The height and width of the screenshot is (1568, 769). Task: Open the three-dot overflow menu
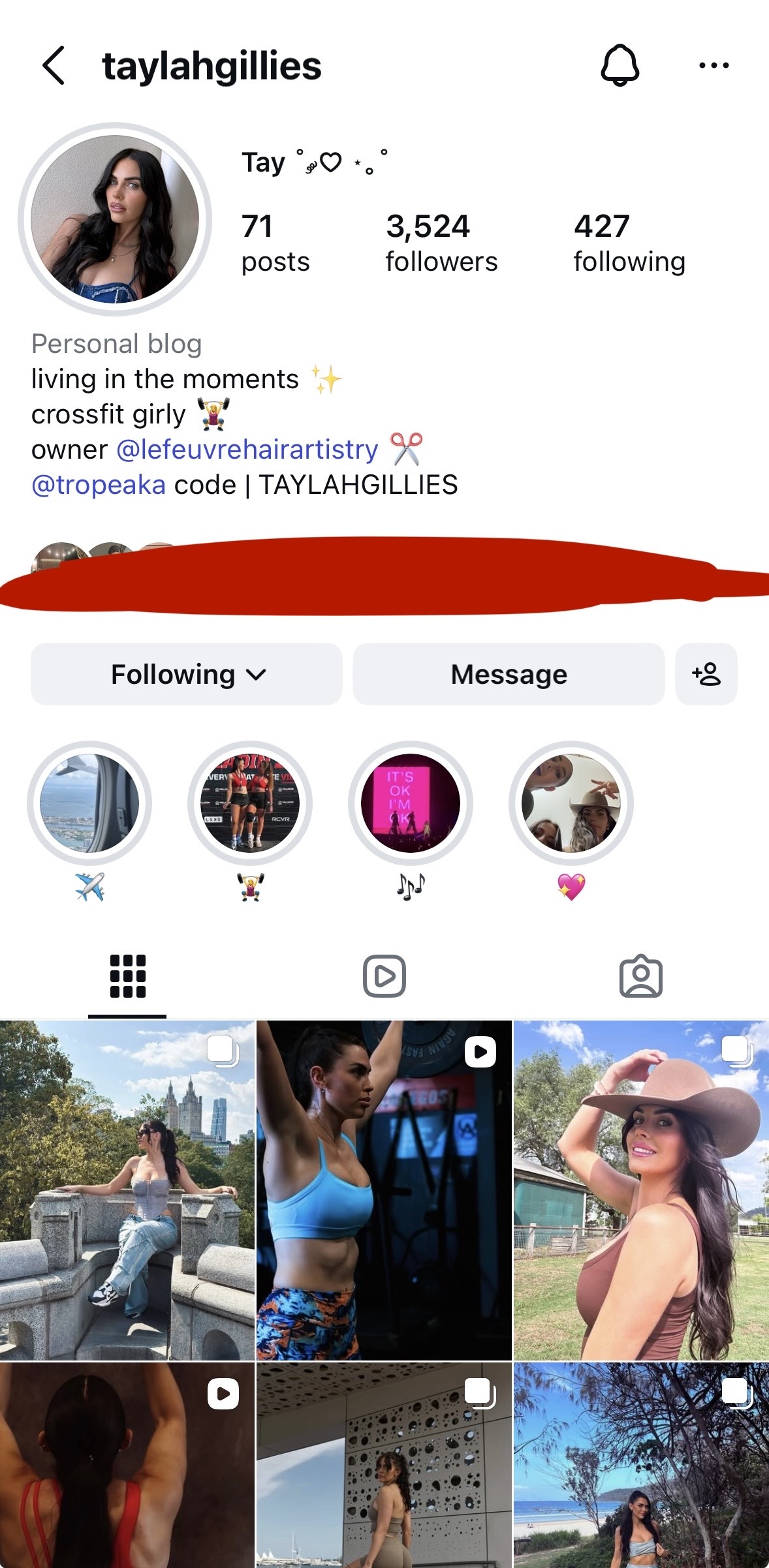[714, 65]
